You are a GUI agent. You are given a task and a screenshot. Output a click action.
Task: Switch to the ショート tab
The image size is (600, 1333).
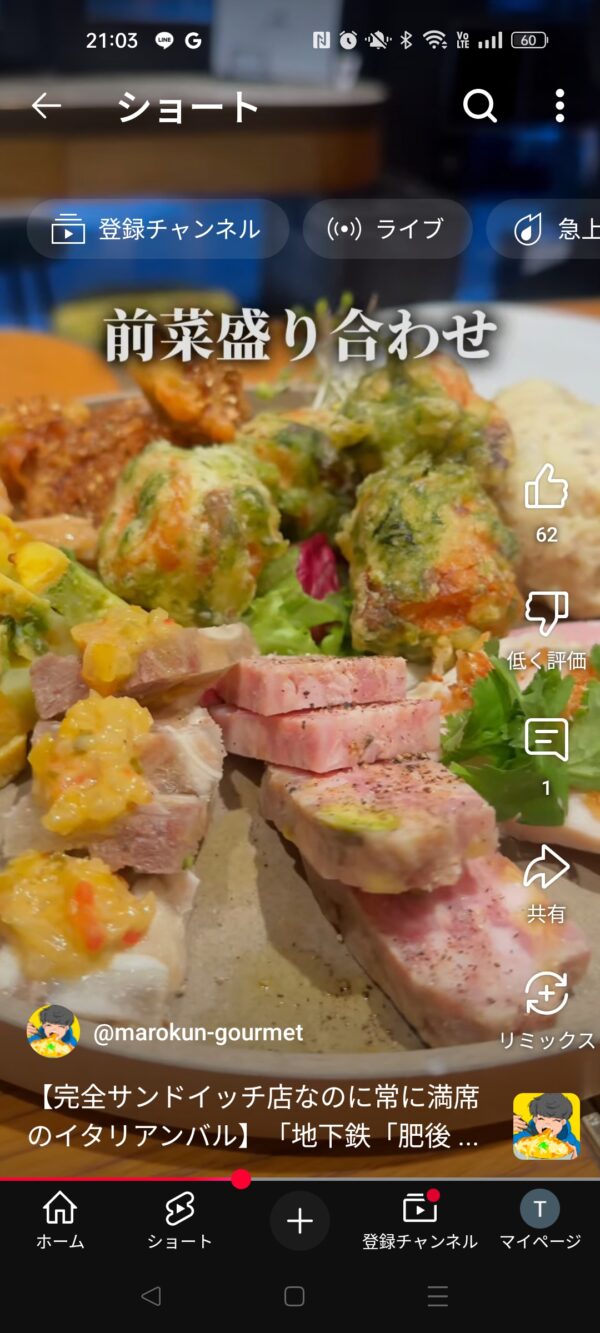(x=180, y=1220)
